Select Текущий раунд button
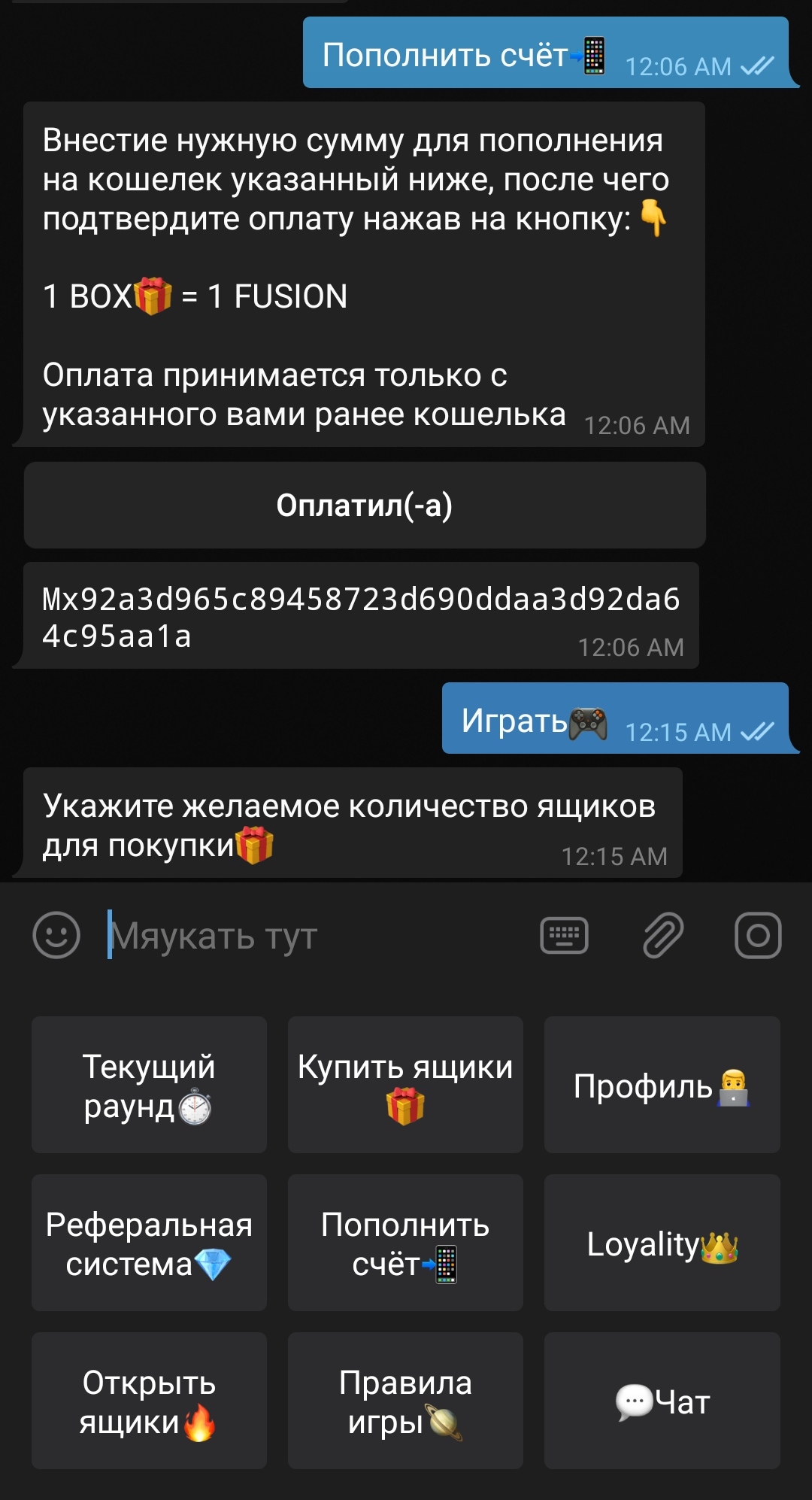 [149, 1085]
